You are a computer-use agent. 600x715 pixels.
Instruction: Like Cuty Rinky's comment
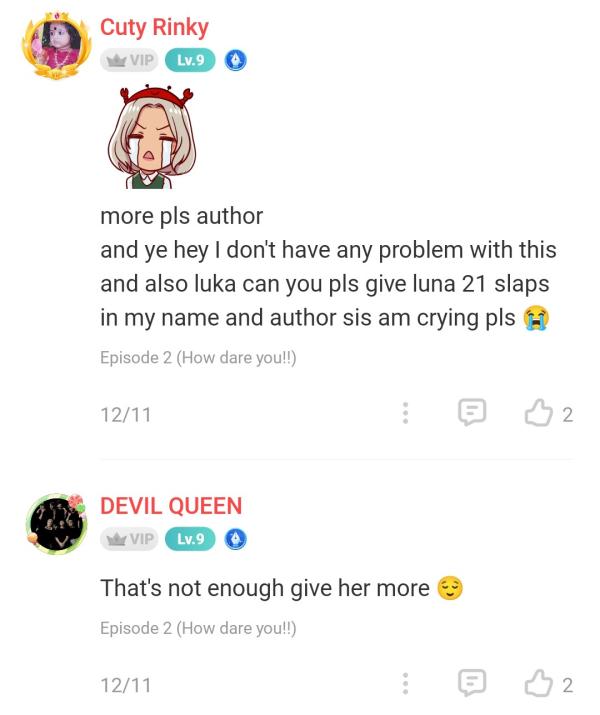click(539, 413)
